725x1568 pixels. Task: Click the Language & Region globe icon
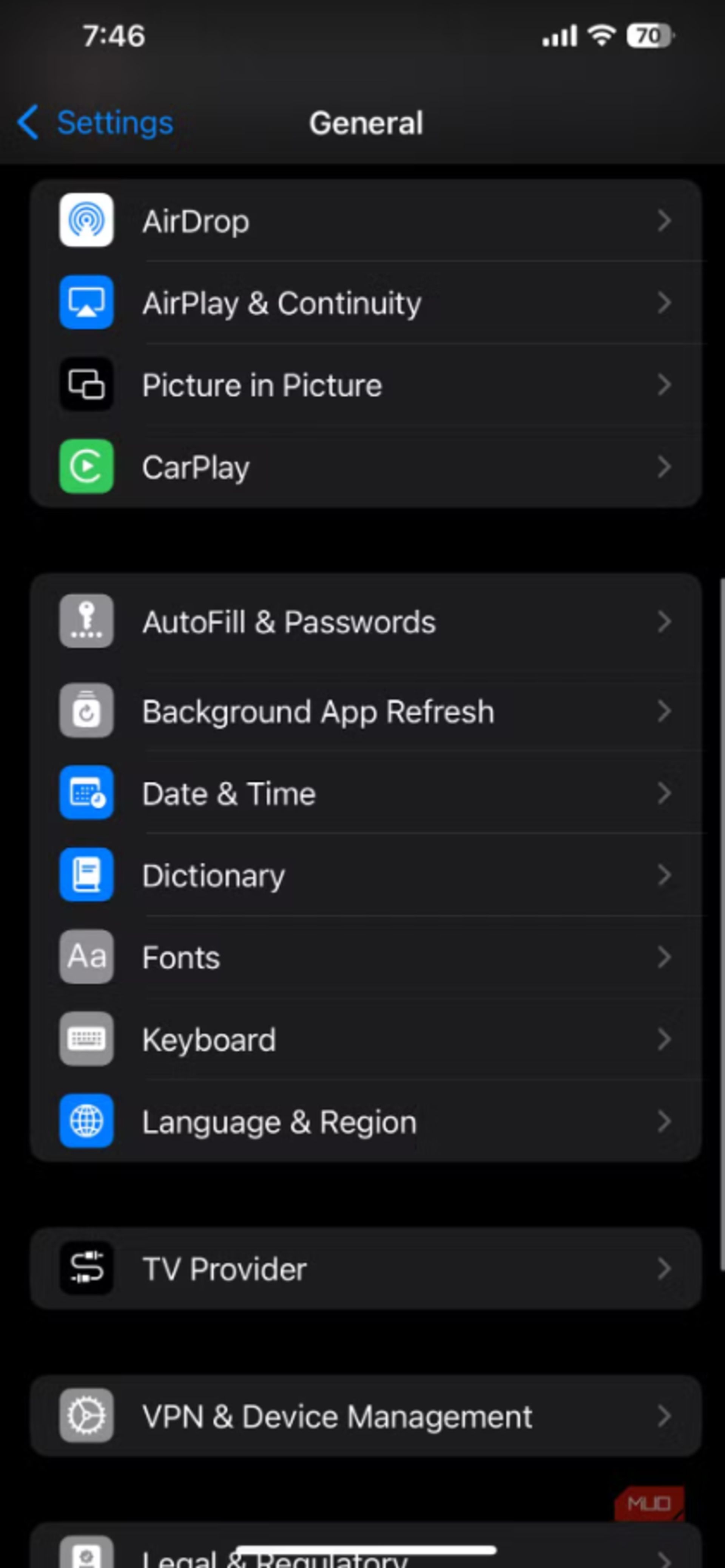click(x=86, y=1121)
